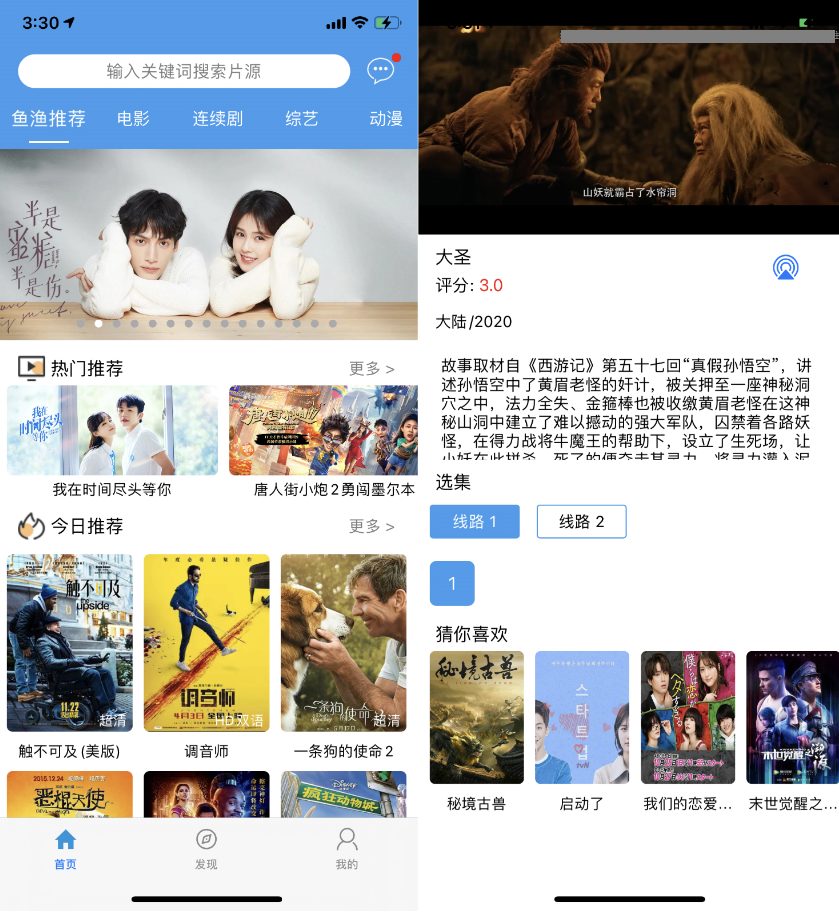The height and width of the screenshot is (913, 839).
Task: Switch to the 连续剧 tab
Action: pyautogui.click(x=217, y=119)
